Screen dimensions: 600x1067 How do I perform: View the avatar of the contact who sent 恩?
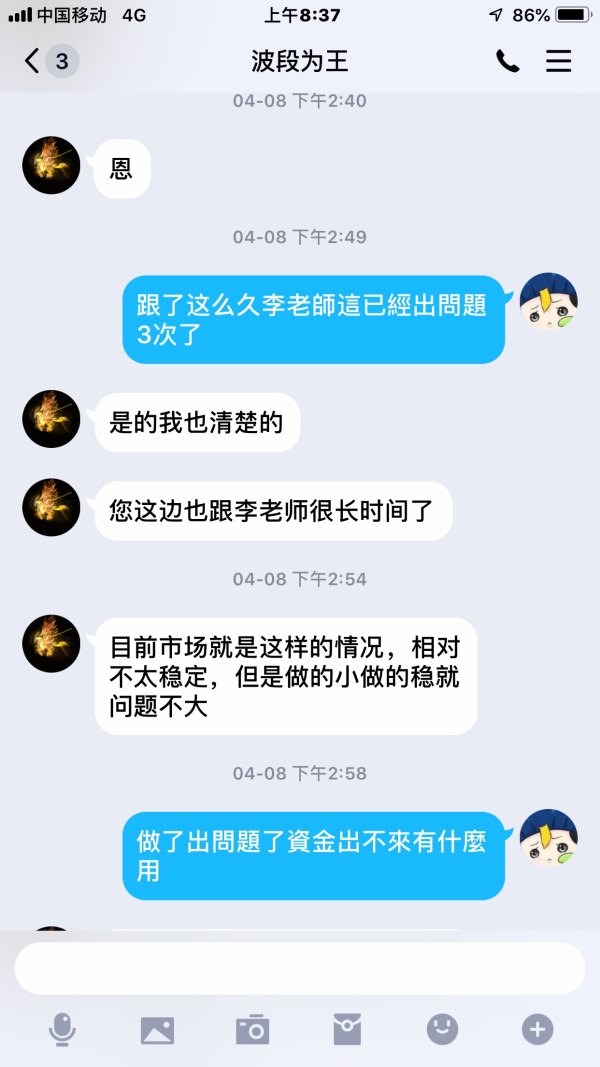coord(51,165)
